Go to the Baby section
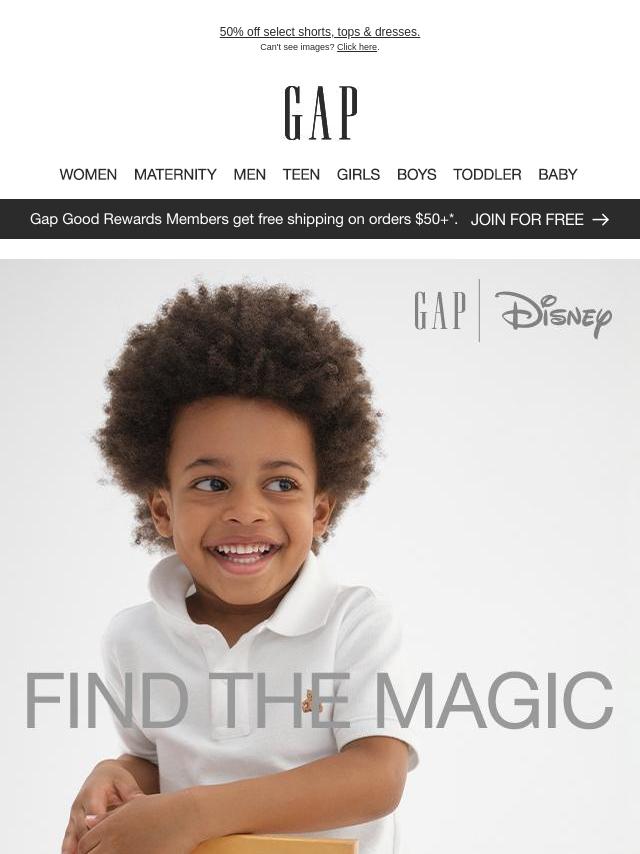This screenshot has width=640, height=854. (557, 174)
